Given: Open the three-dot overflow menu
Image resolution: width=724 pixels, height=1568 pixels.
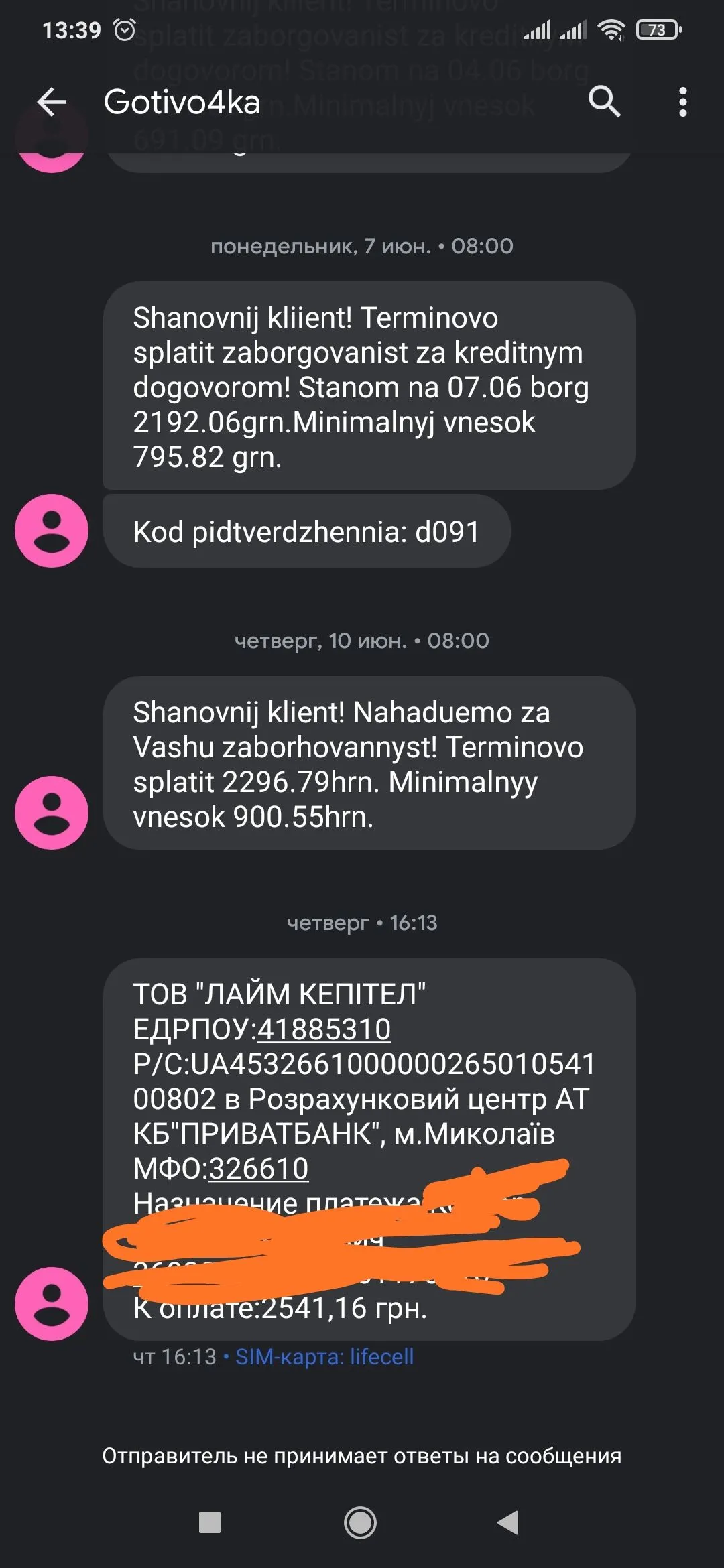Looking at the screenshot, I should tap(682, 102).
